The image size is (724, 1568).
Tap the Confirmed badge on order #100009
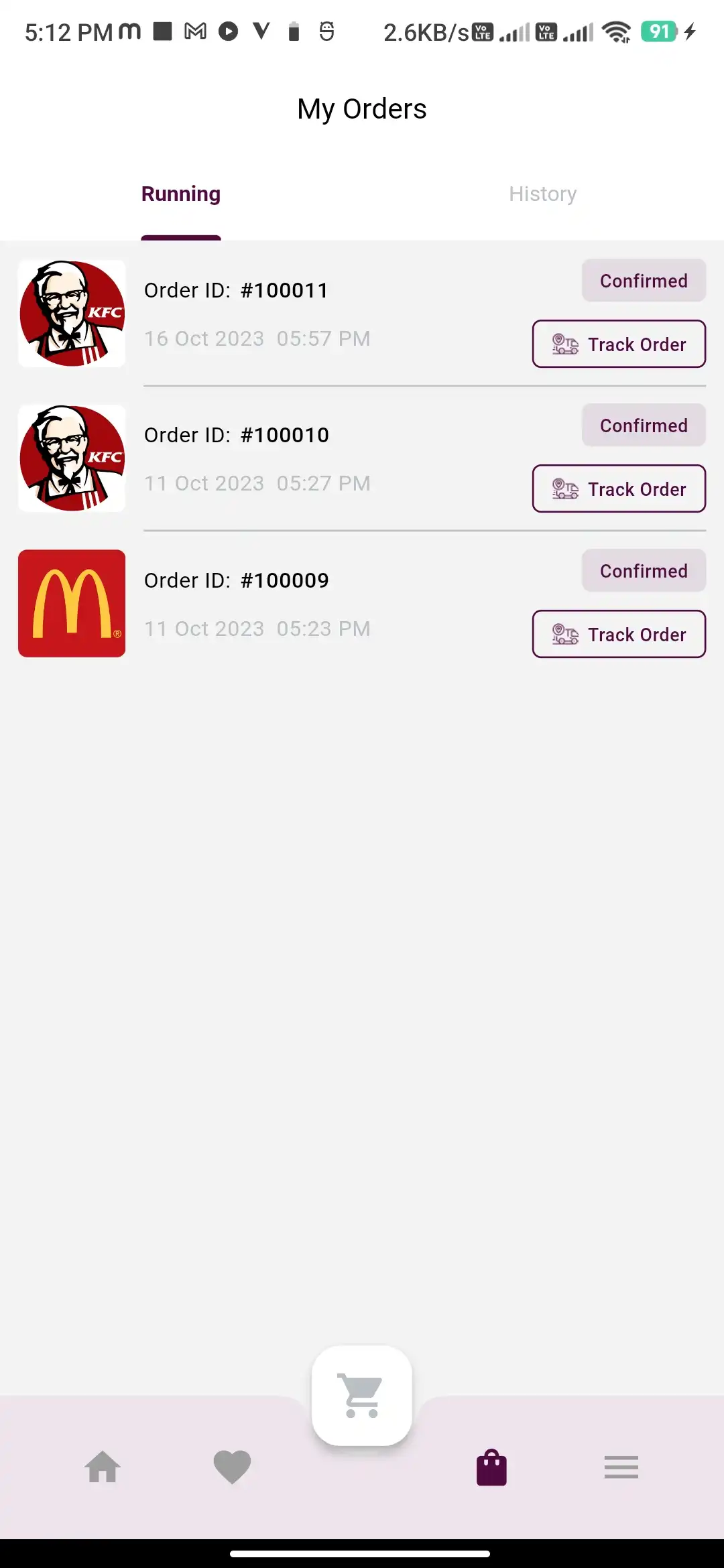pos(643,570)
